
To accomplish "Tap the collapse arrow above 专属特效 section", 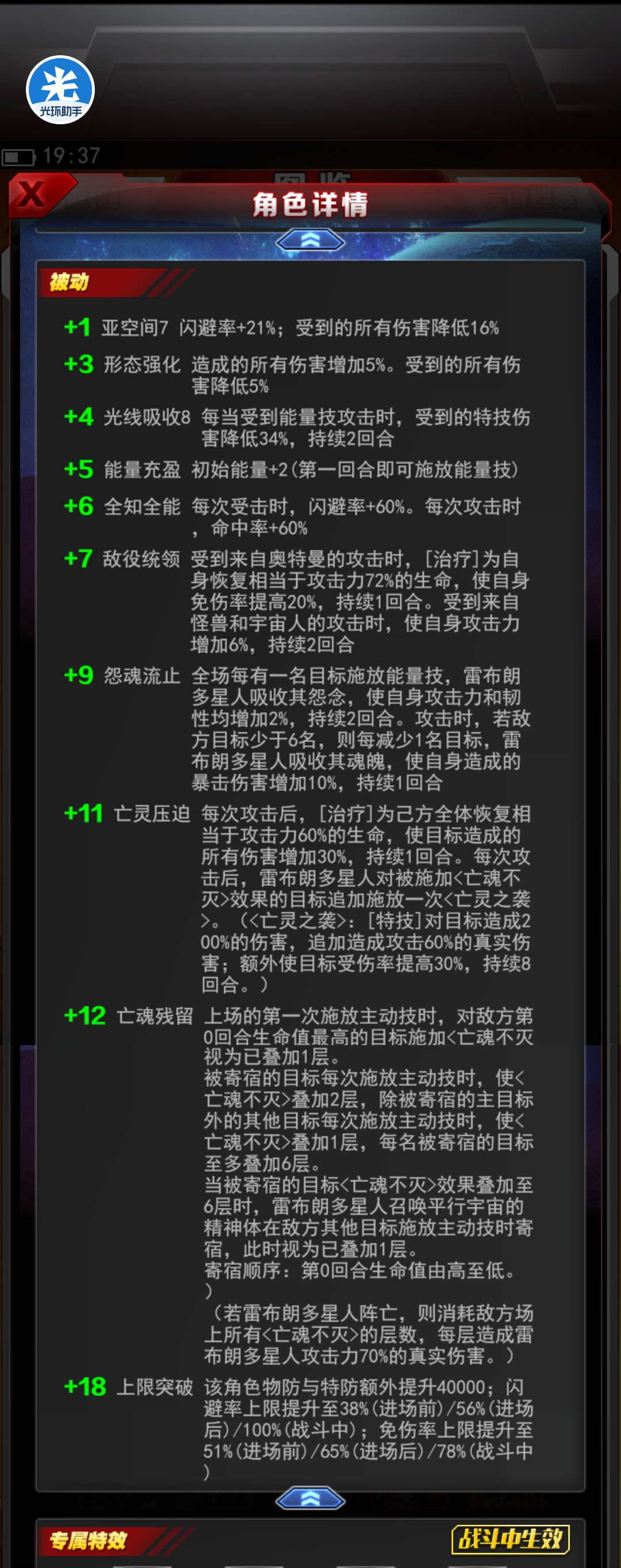I will pos(310,1498).
